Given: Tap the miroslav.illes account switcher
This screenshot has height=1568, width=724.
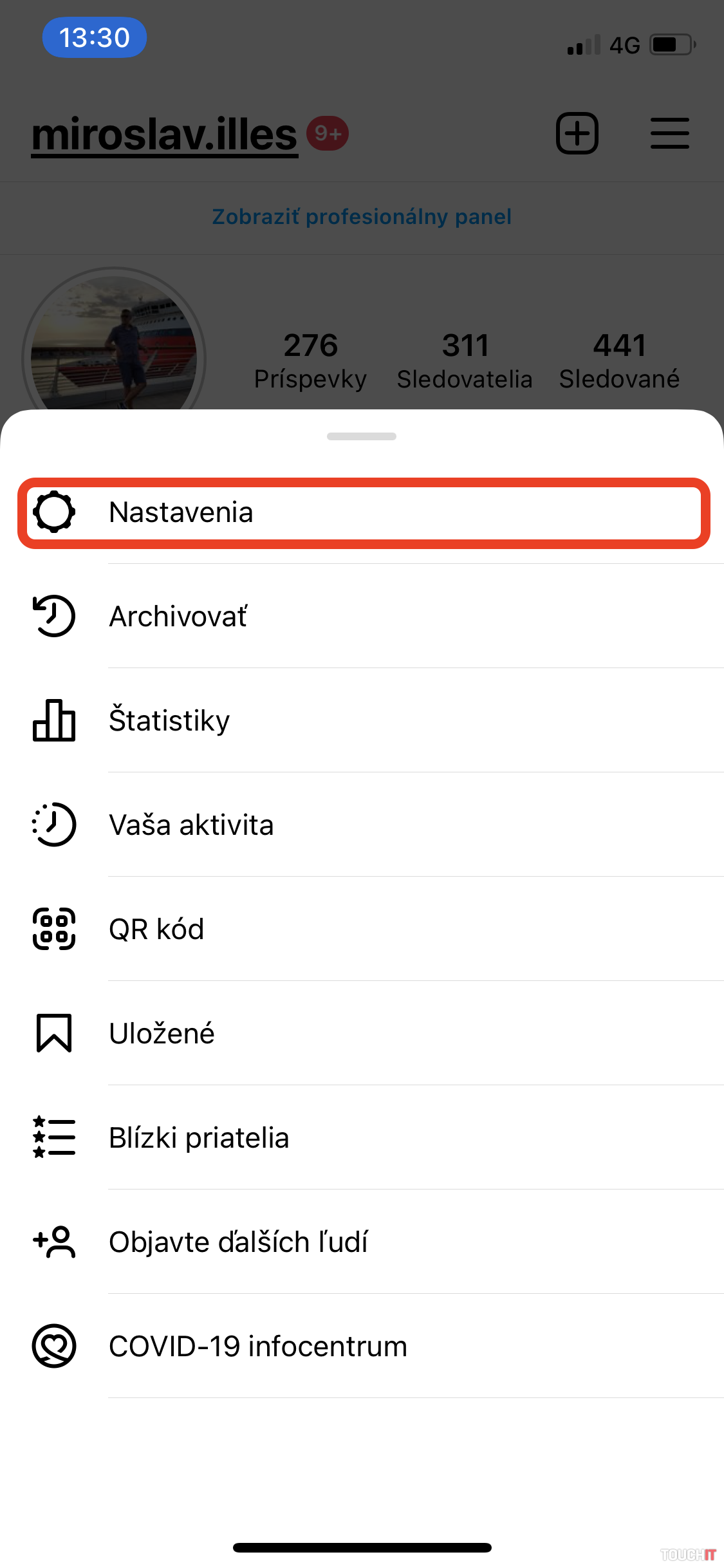Looking at the screenshot, I should tap(165, 135).
